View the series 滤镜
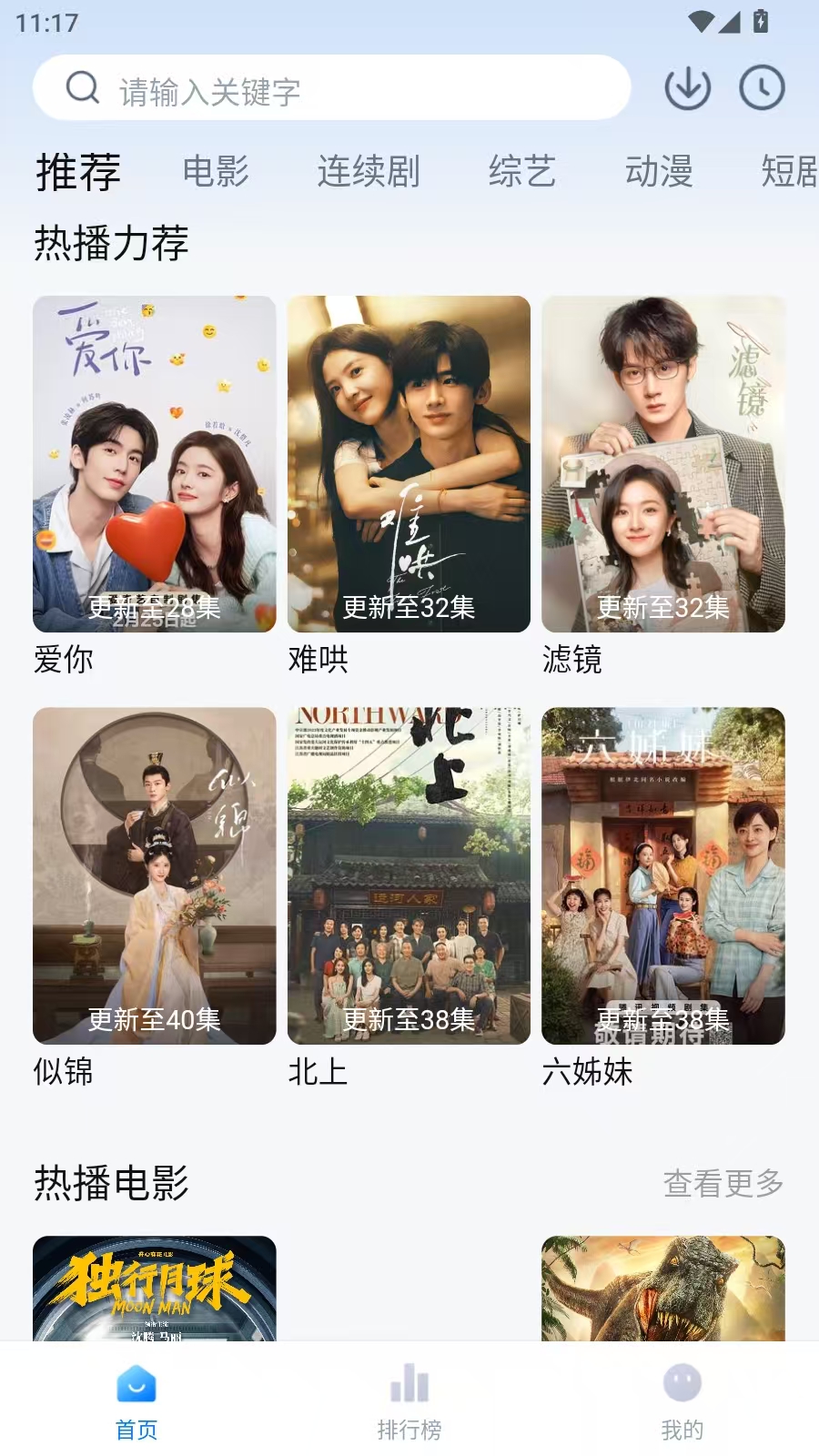The image size is (819, 1456). click(x=662, y=464)
